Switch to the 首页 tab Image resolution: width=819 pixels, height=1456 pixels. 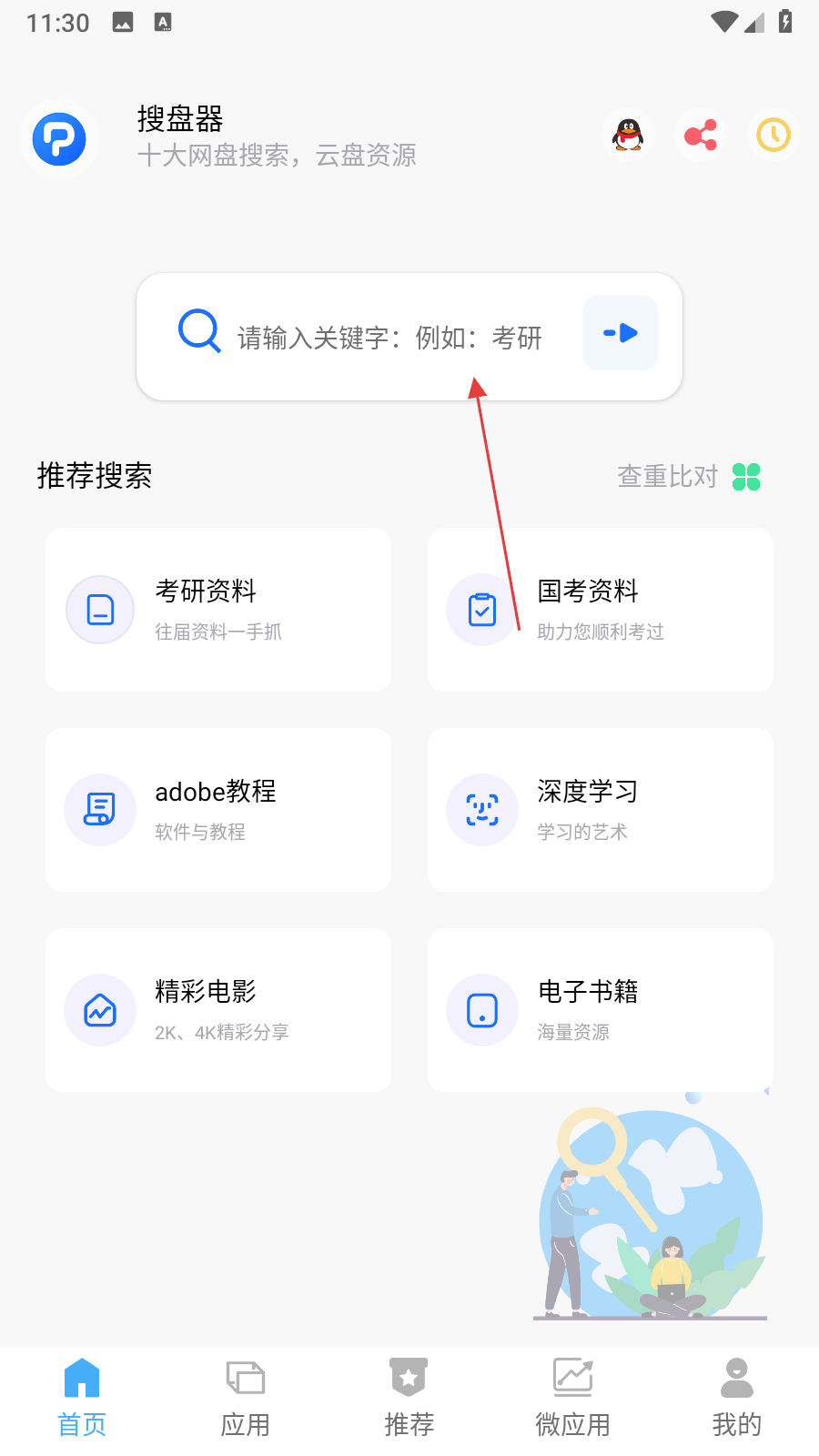82,1399
